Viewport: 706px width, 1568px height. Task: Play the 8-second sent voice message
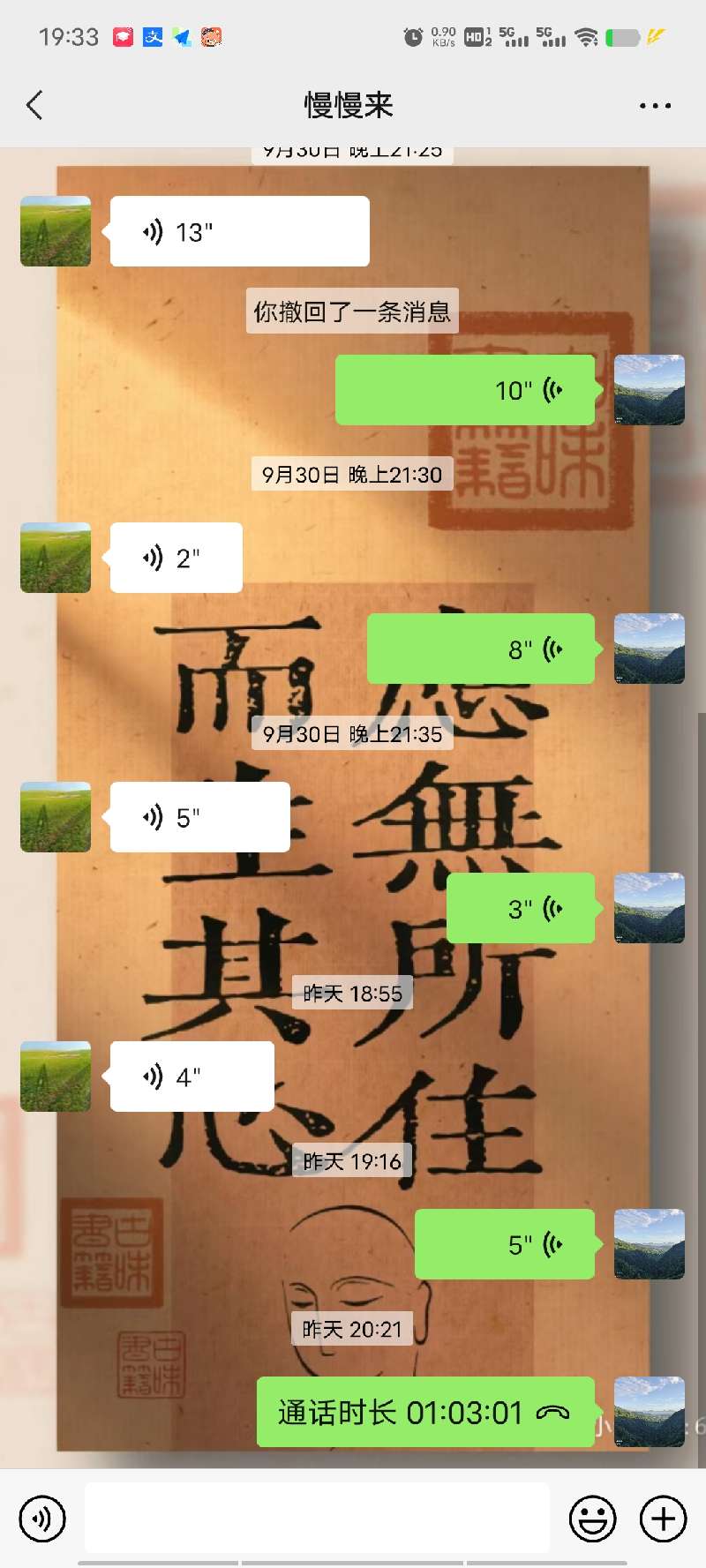[x=481, y=649]
